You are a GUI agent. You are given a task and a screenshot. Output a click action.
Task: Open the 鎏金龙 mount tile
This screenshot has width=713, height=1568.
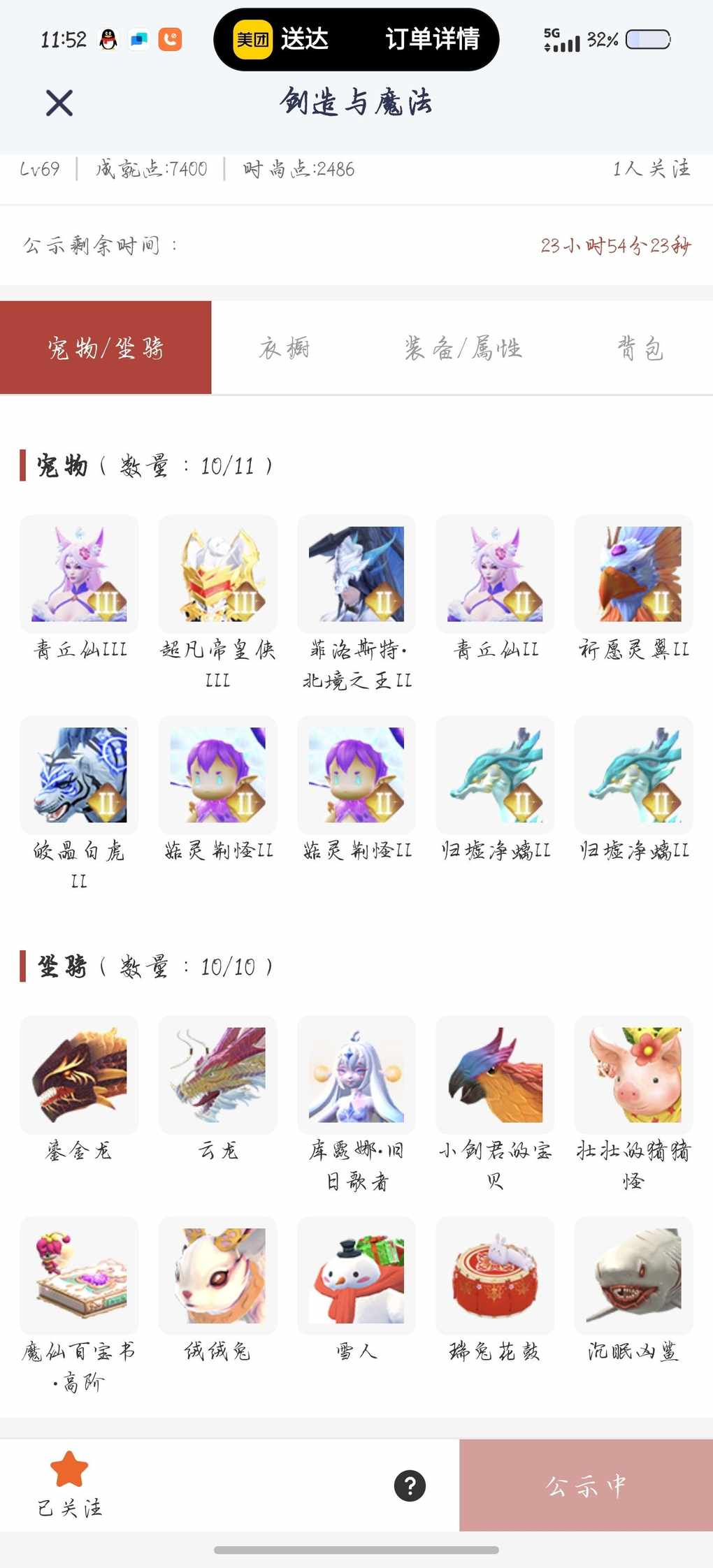pyautogui.click(x=79, y=1075)
